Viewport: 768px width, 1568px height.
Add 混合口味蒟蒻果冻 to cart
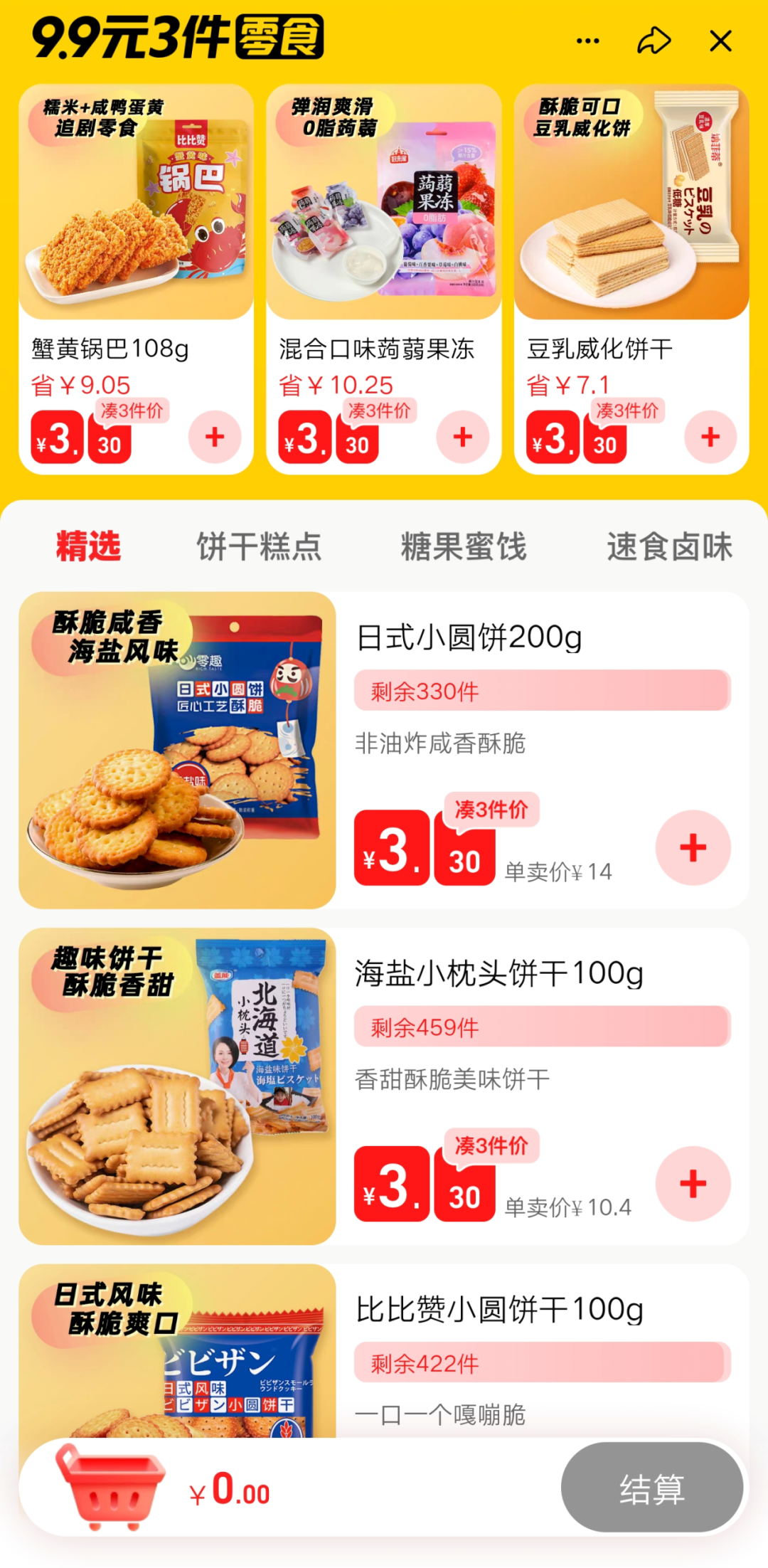point(462,437)
